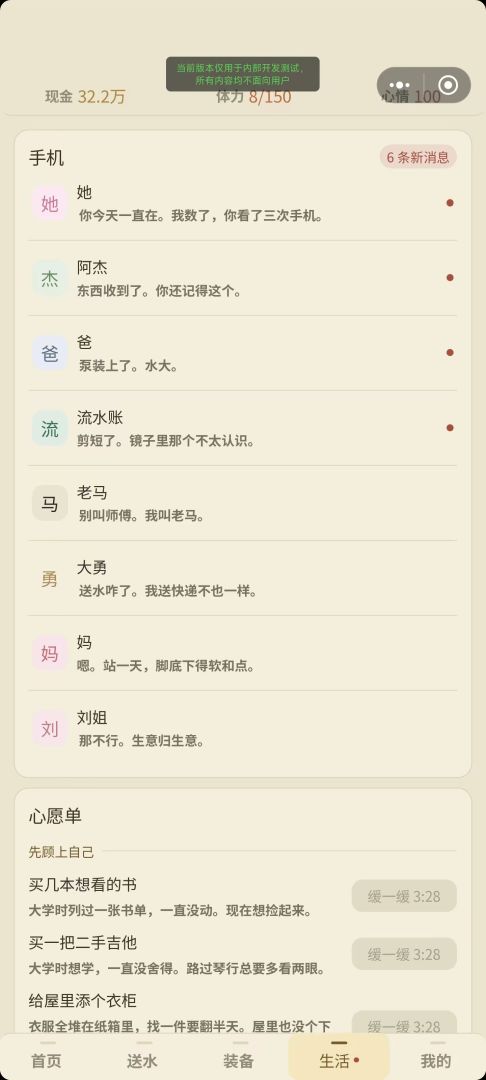Open the mini-program more options menu
Viewport: 486px width, 1080px height.
coord(399,85)
